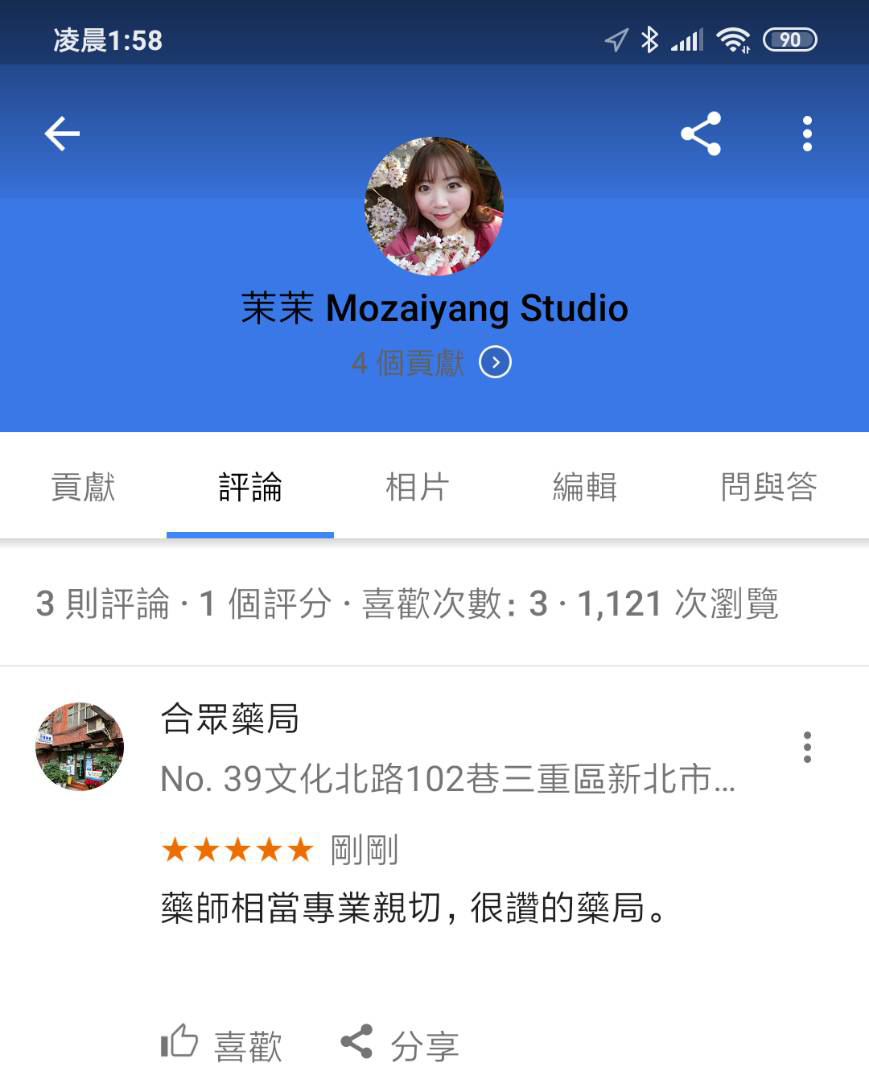View the 茉茉 Mozaiyang Studio profile photo
The height and width of the screenshot is (1091, 869).
pyautogui.click(x=434, y=206)
